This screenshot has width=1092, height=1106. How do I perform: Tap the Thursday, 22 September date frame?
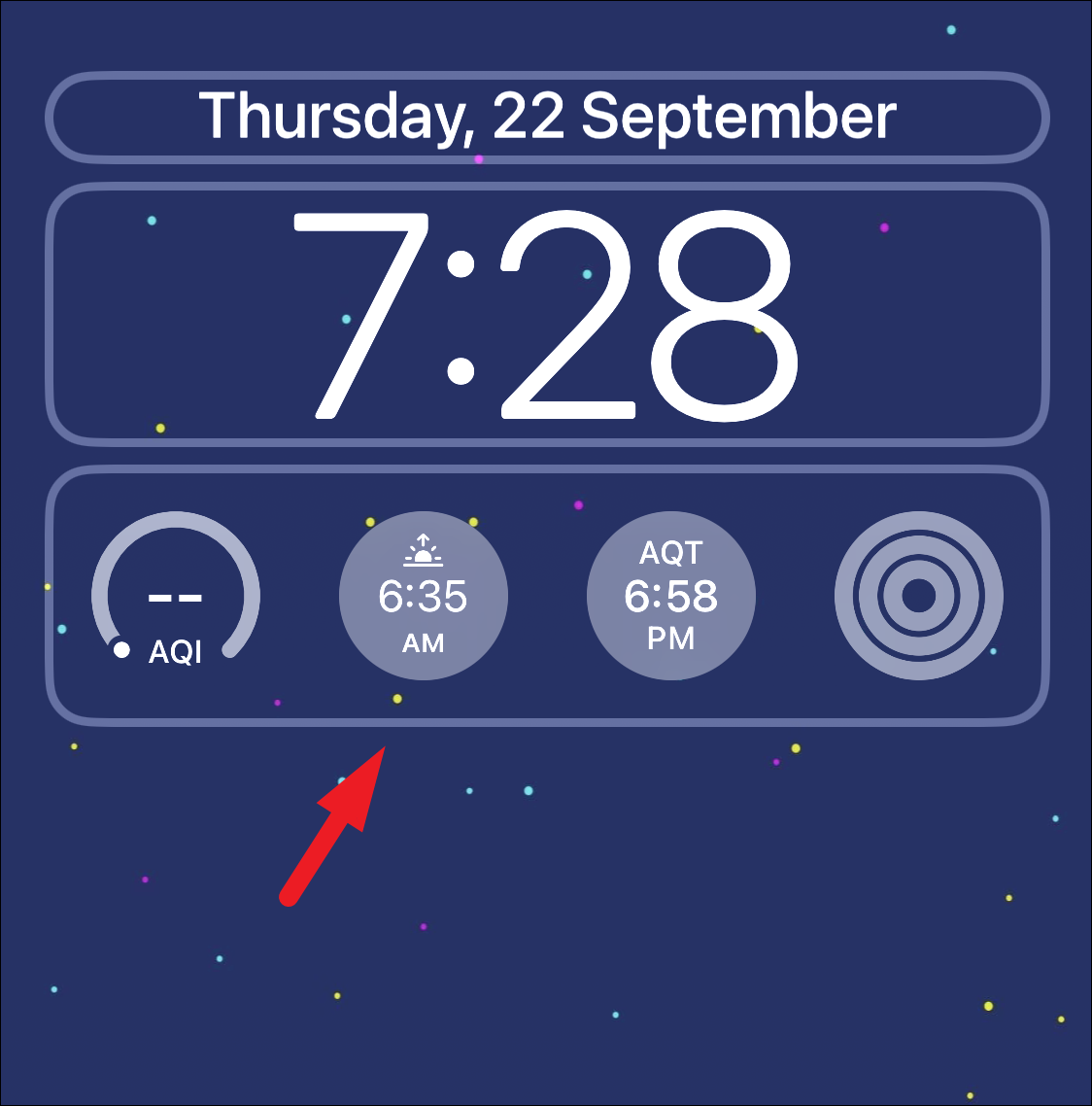547,118
